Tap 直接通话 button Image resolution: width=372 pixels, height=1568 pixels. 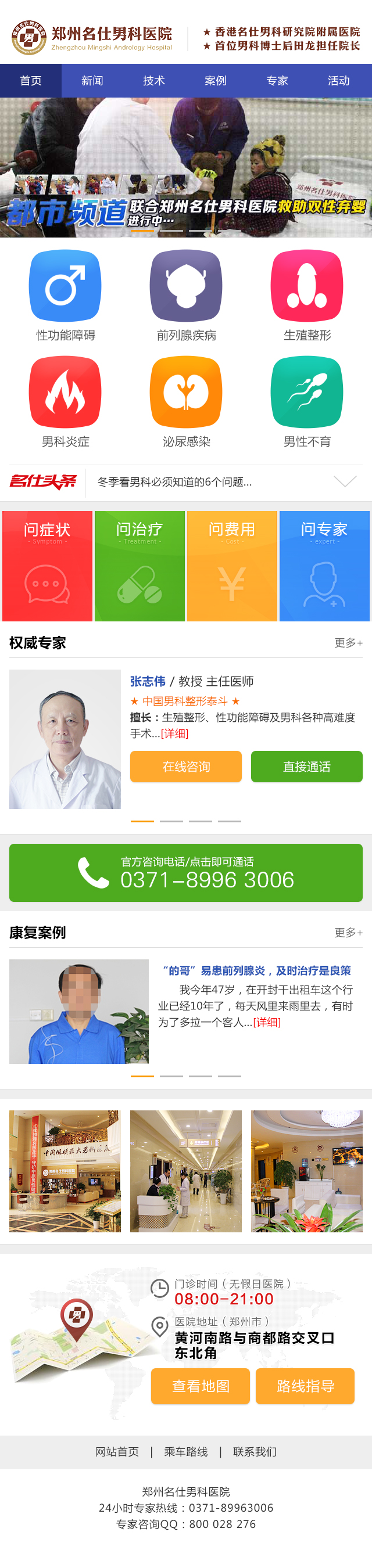[x=306, y=767]
